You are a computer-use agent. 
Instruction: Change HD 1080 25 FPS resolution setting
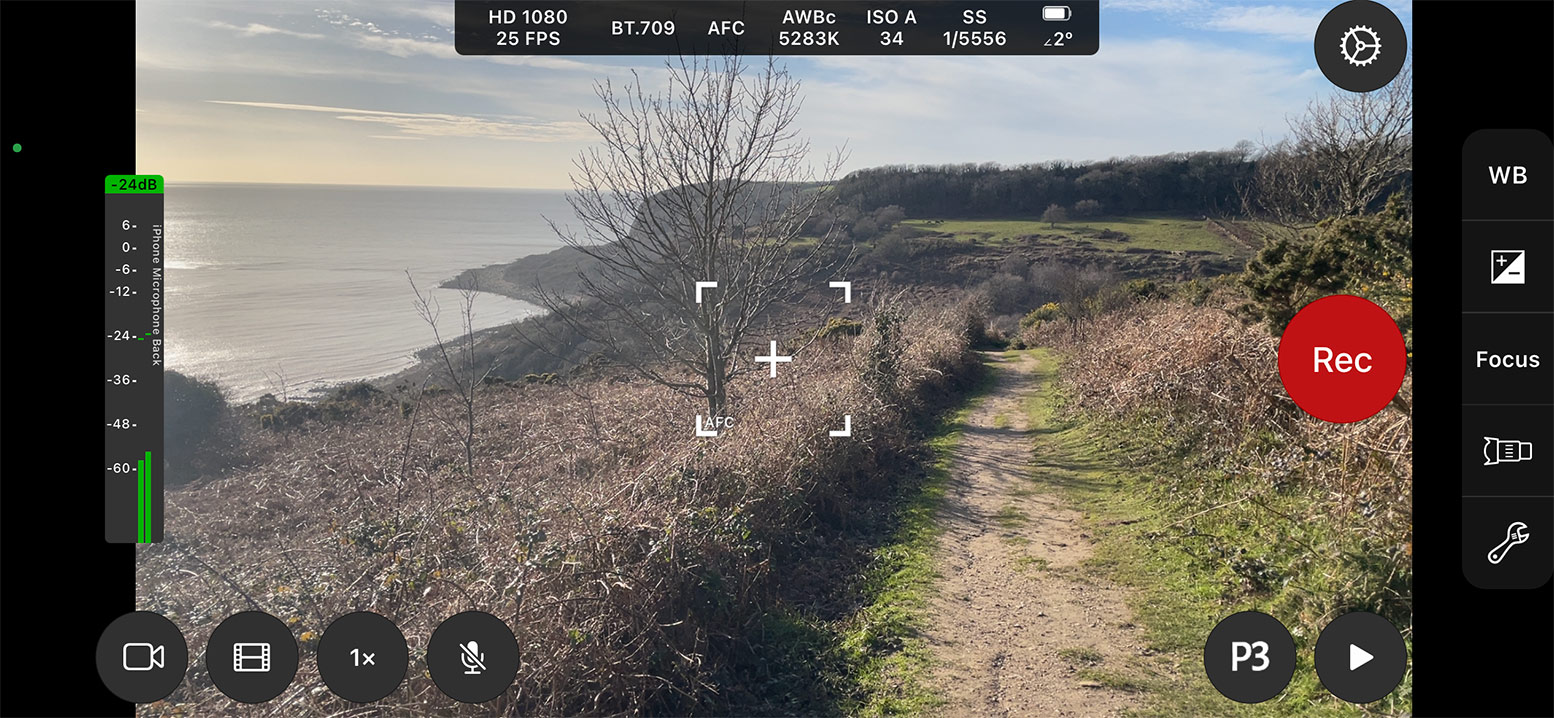coord(527,28)
